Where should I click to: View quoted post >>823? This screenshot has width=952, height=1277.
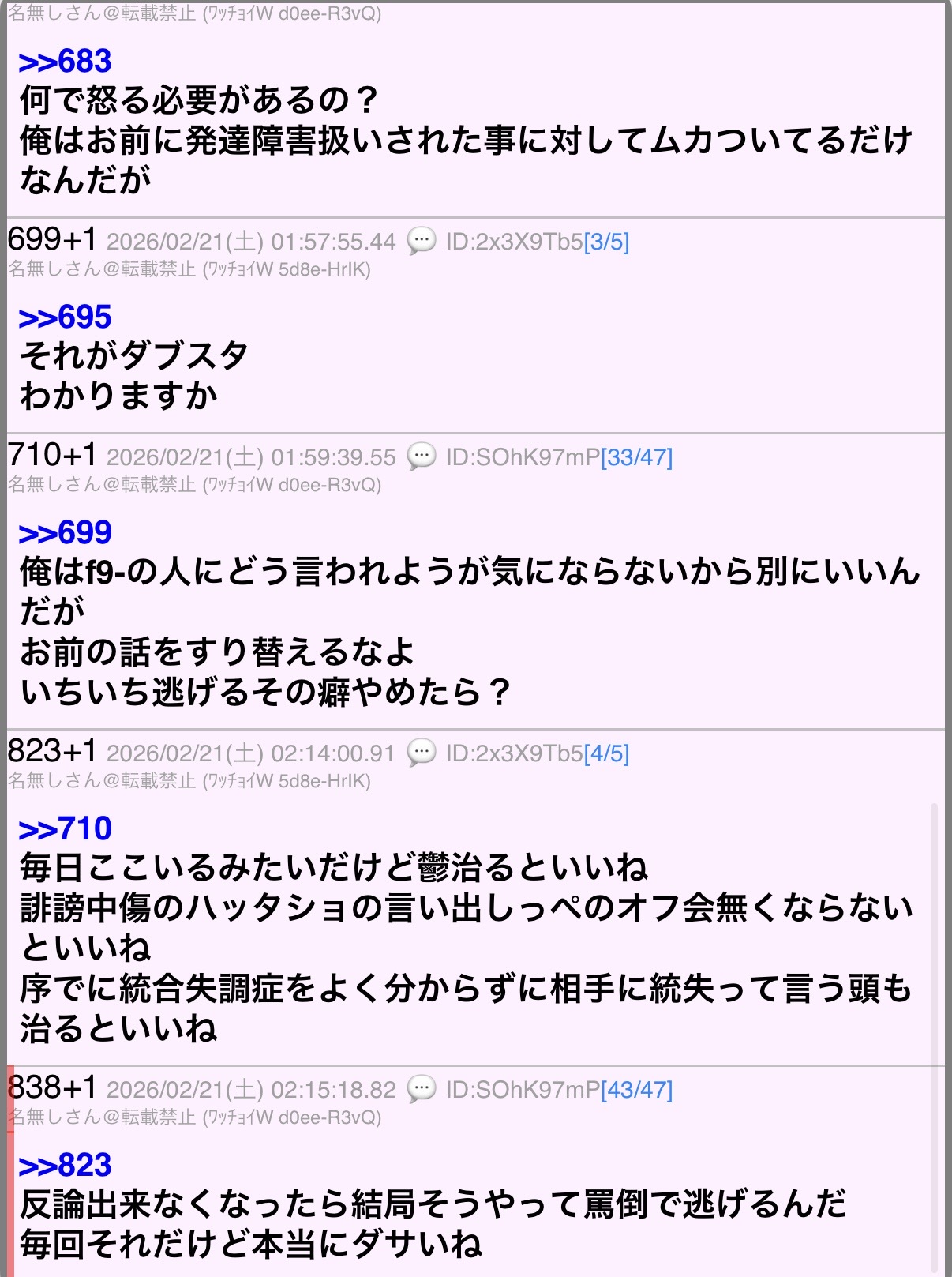[x=65, y=1166]
